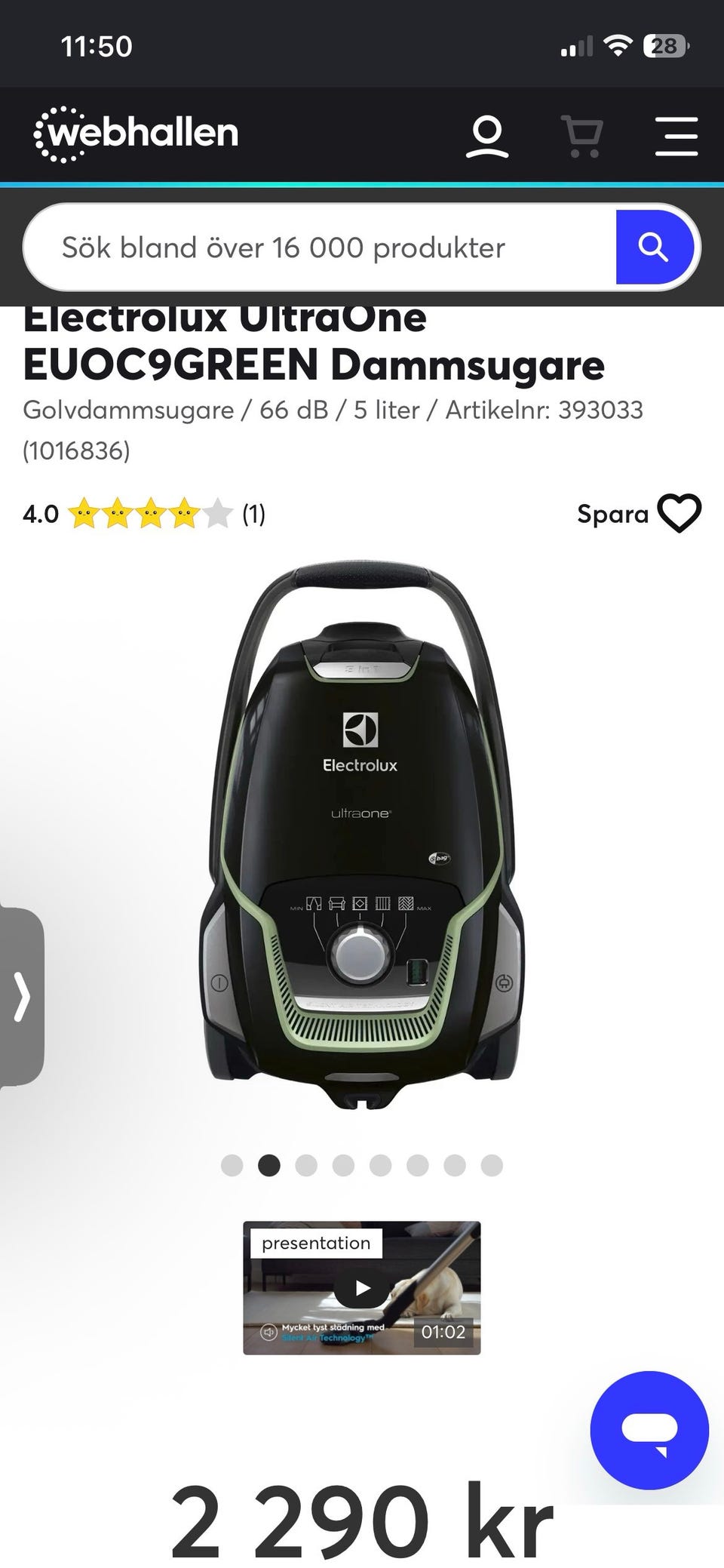
Task: Open the user account icon
Action: coord(487,137)
